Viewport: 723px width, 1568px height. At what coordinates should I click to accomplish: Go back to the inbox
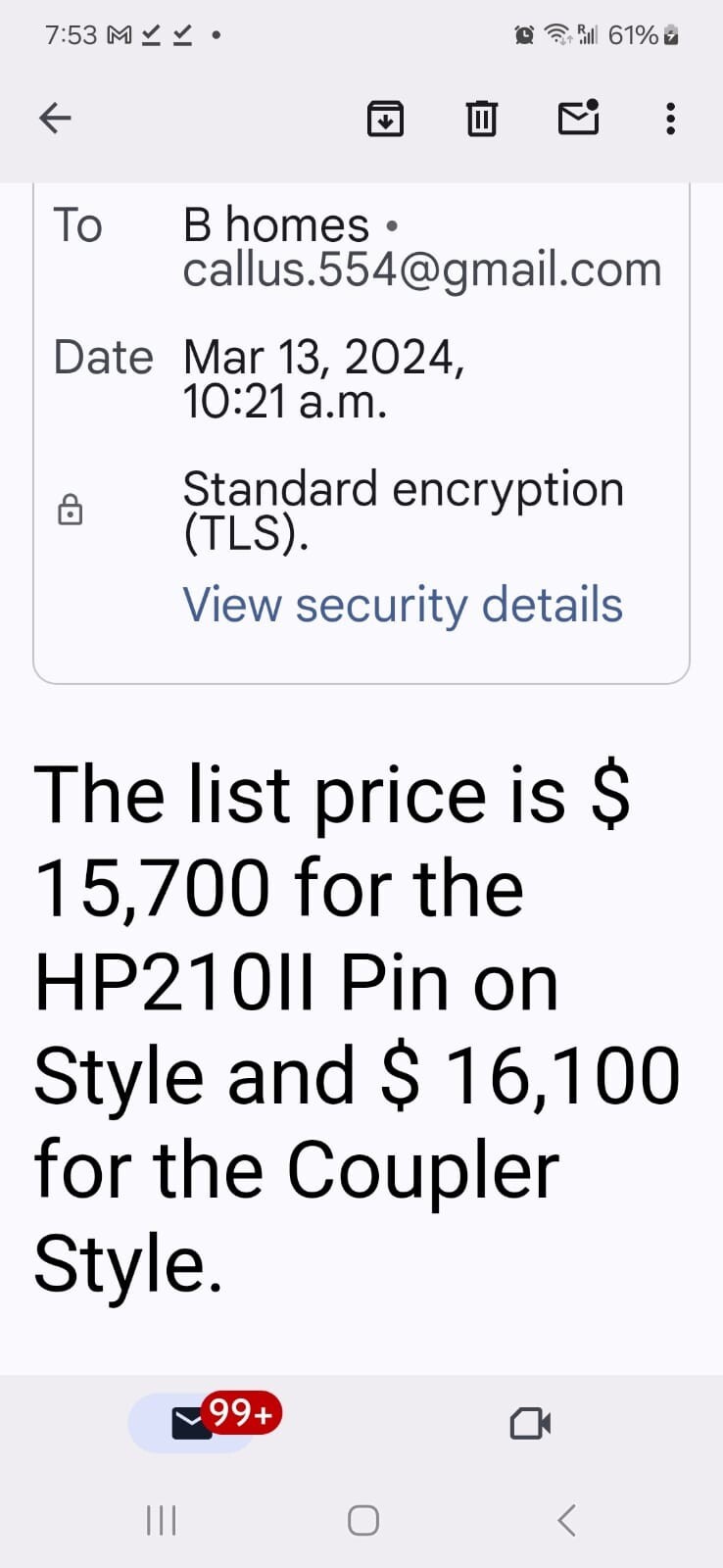click(x=55, y=119)
